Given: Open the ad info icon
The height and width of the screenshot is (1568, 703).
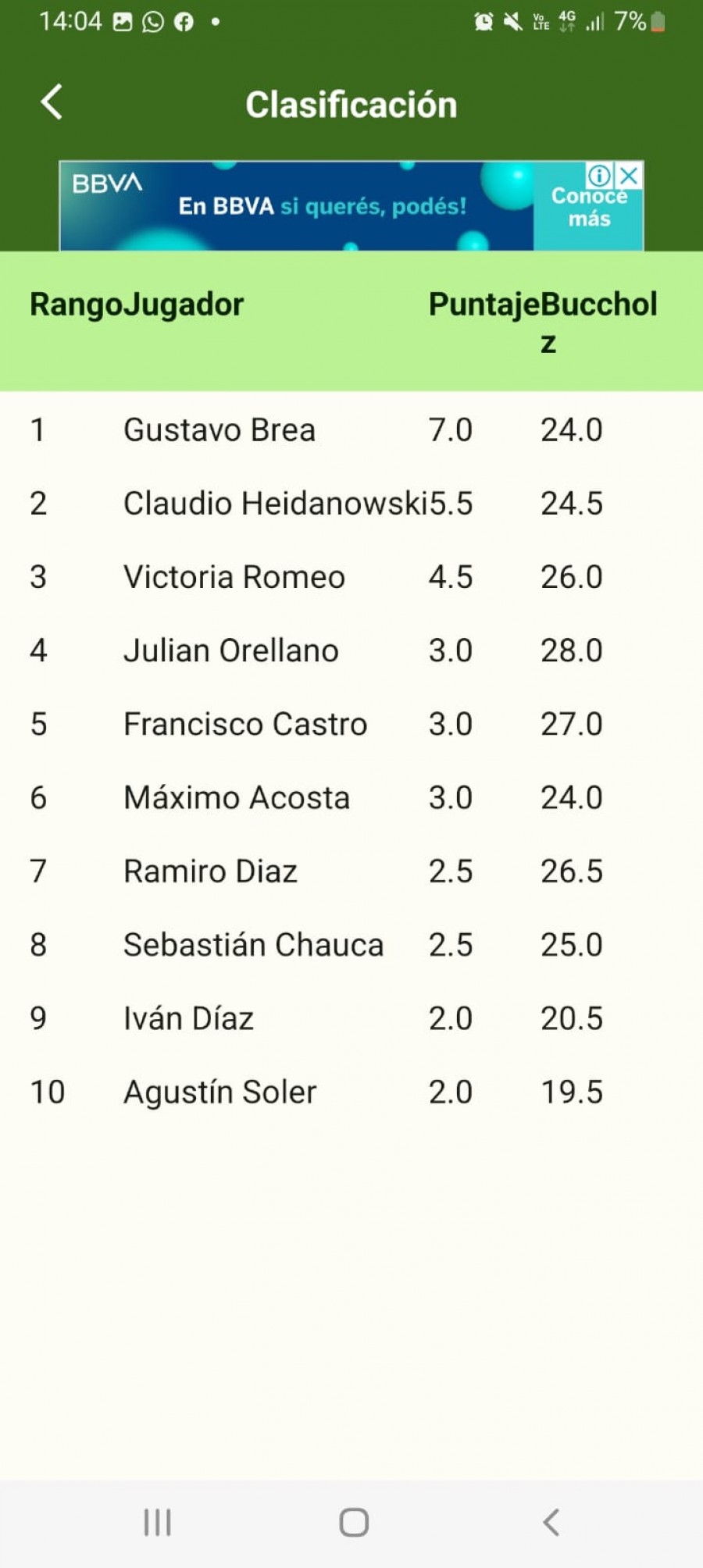Looking at the screenshot, I should [x=600, y=176].
